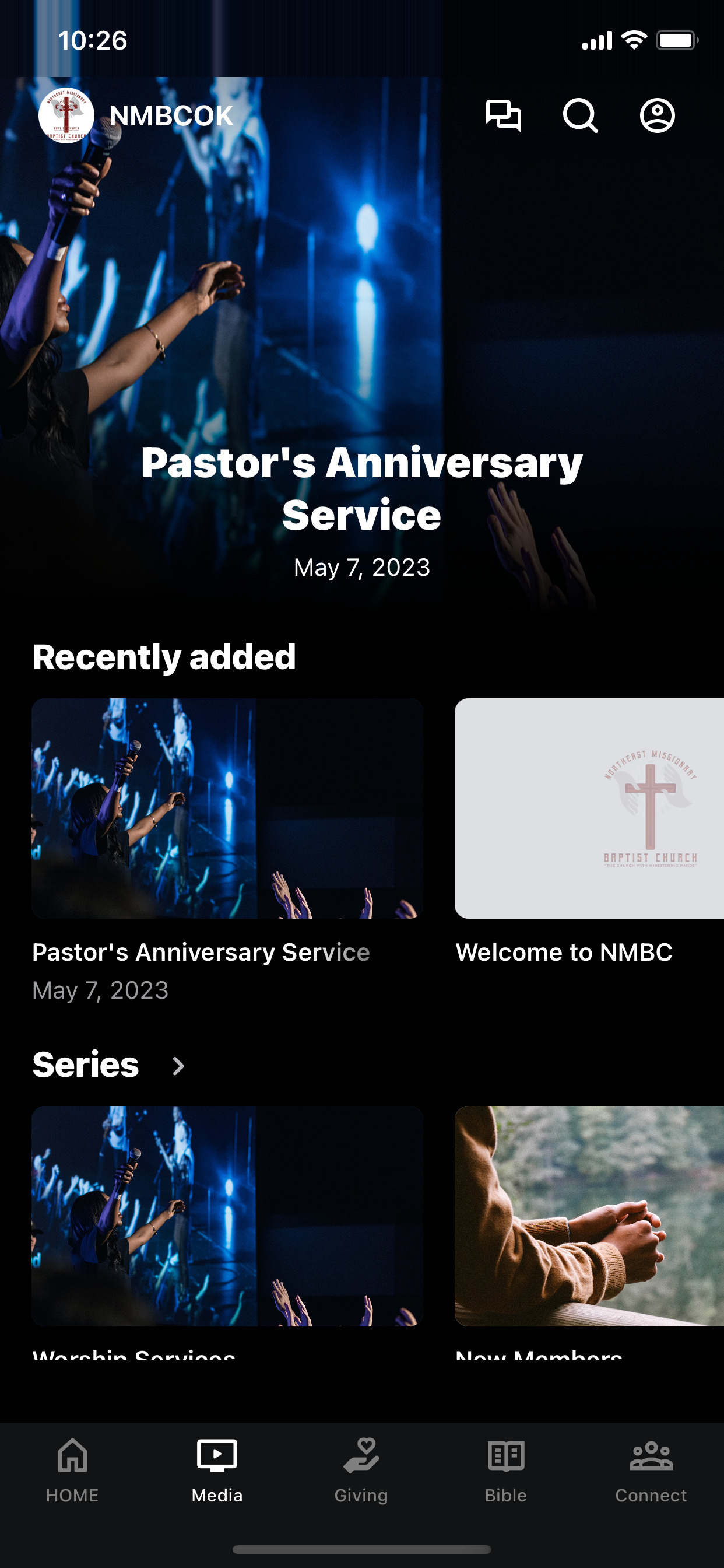Open the featured Pastor's Anniversary Service banner

click(x=361, y=487)
